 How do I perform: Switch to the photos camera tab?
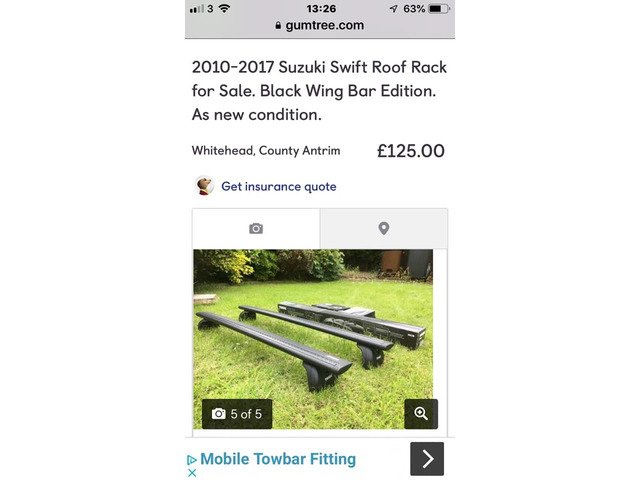tap(256, 229)
